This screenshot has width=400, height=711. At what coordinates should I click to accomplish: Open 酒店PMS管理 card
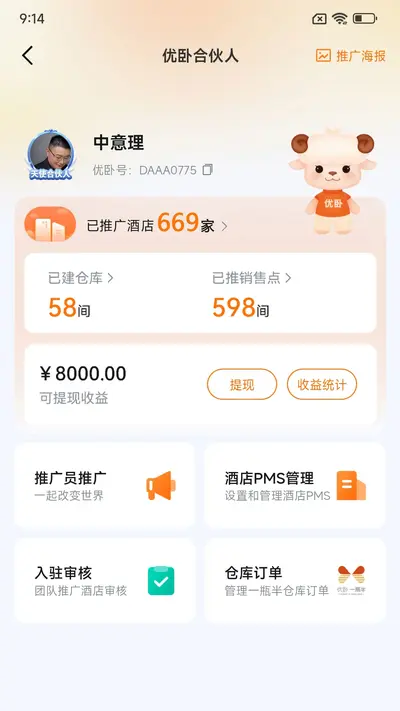click(295, 485)
